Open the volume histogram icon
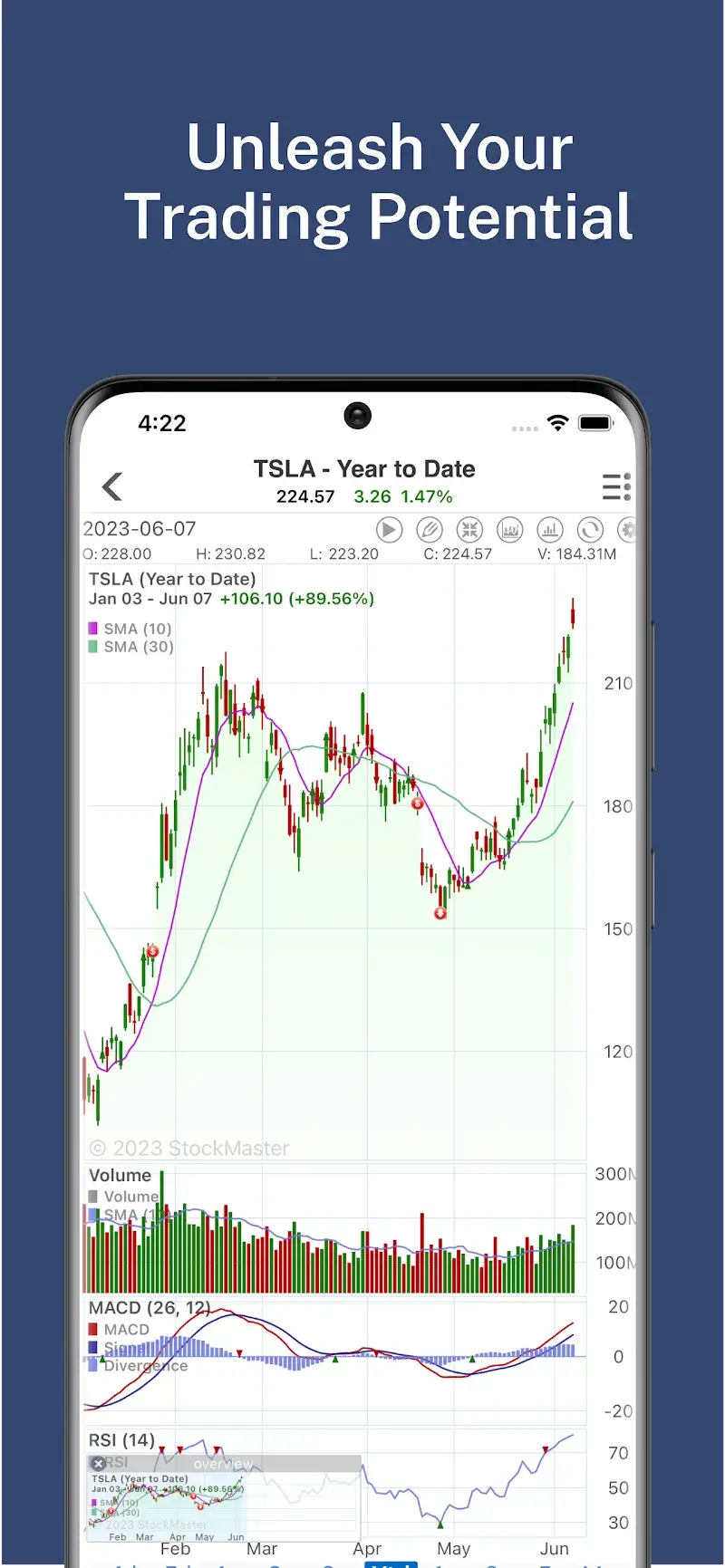Image resolution: width=725 pixels, height=1568 pixels. coord(550,530)
